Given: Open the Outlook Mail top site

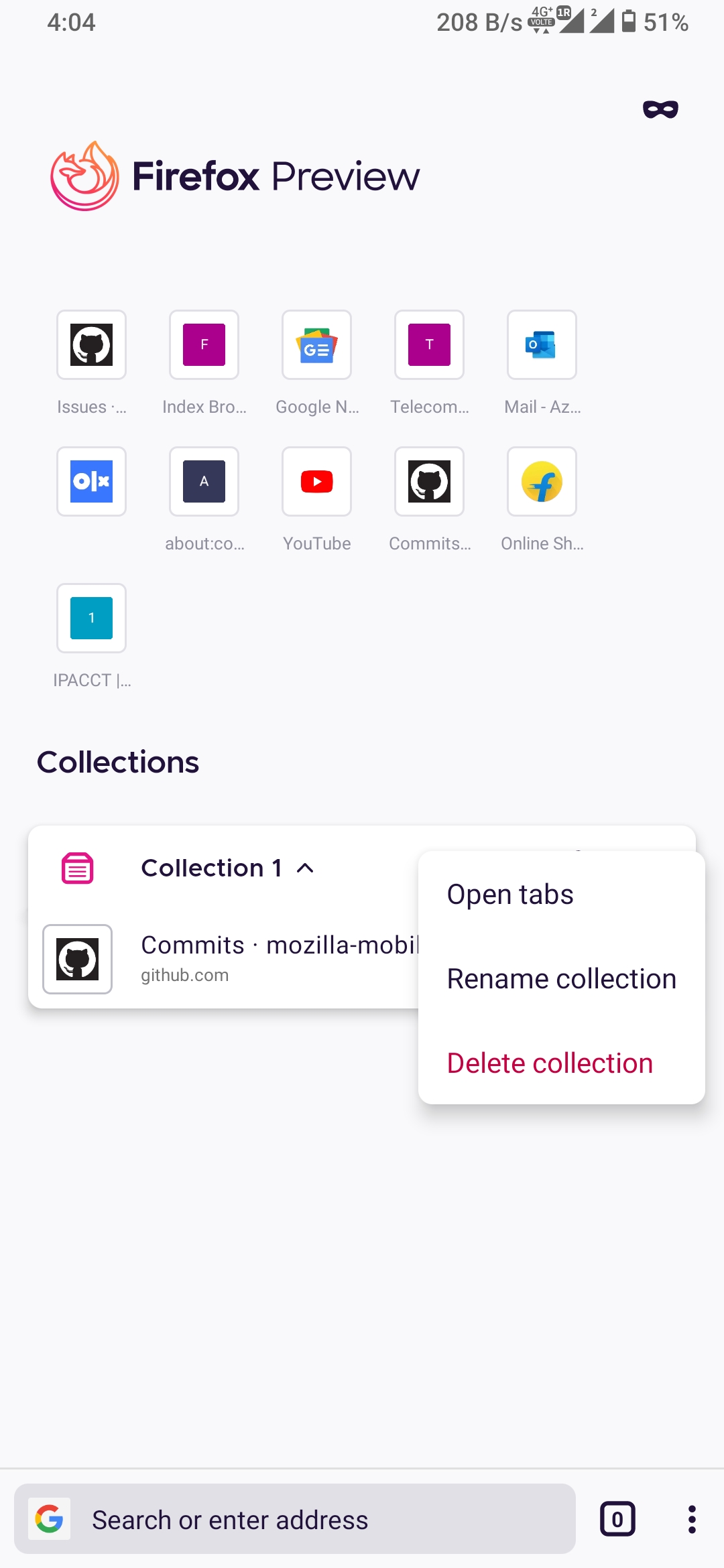Looking at the screenshot, I should (x=542, y=345).
